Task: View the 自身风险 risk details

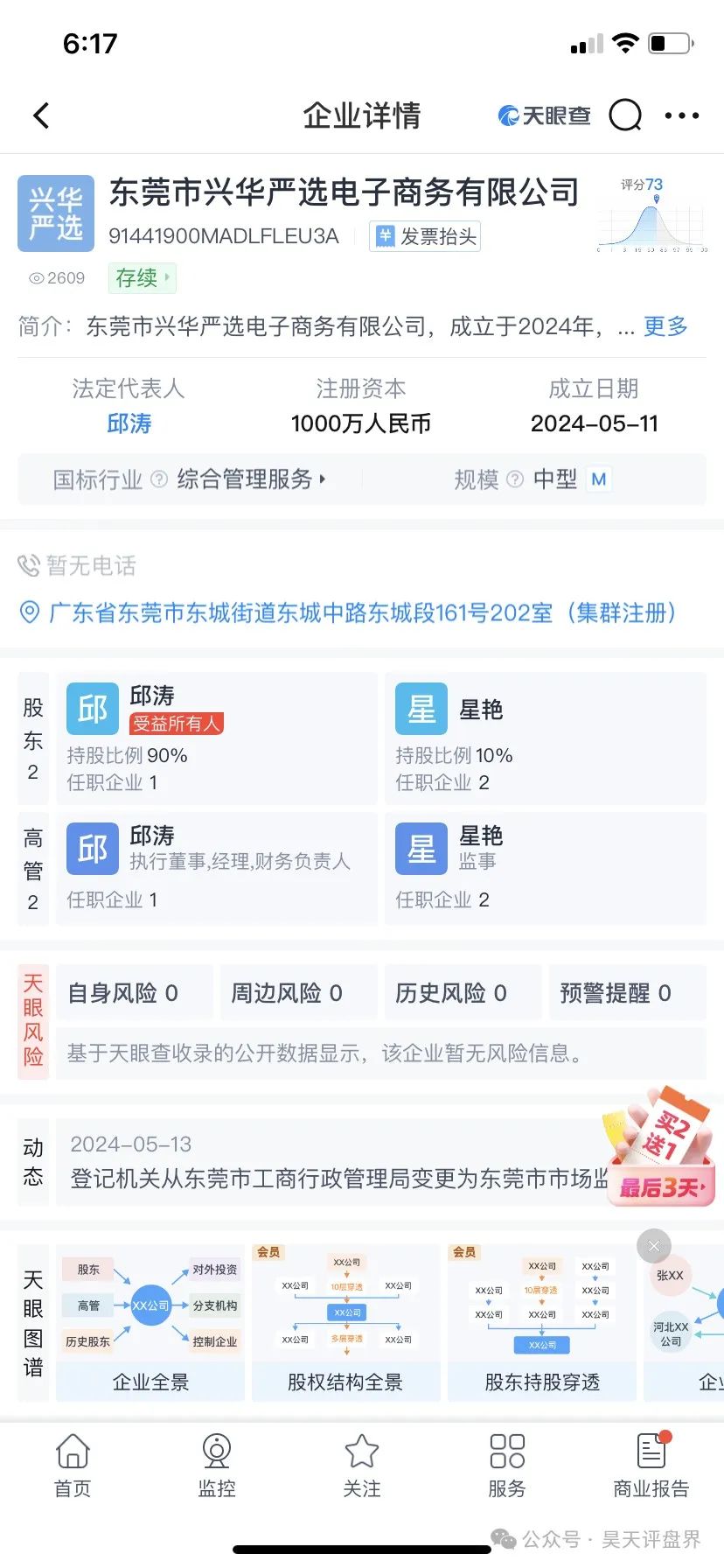Action: pos(135,993)
